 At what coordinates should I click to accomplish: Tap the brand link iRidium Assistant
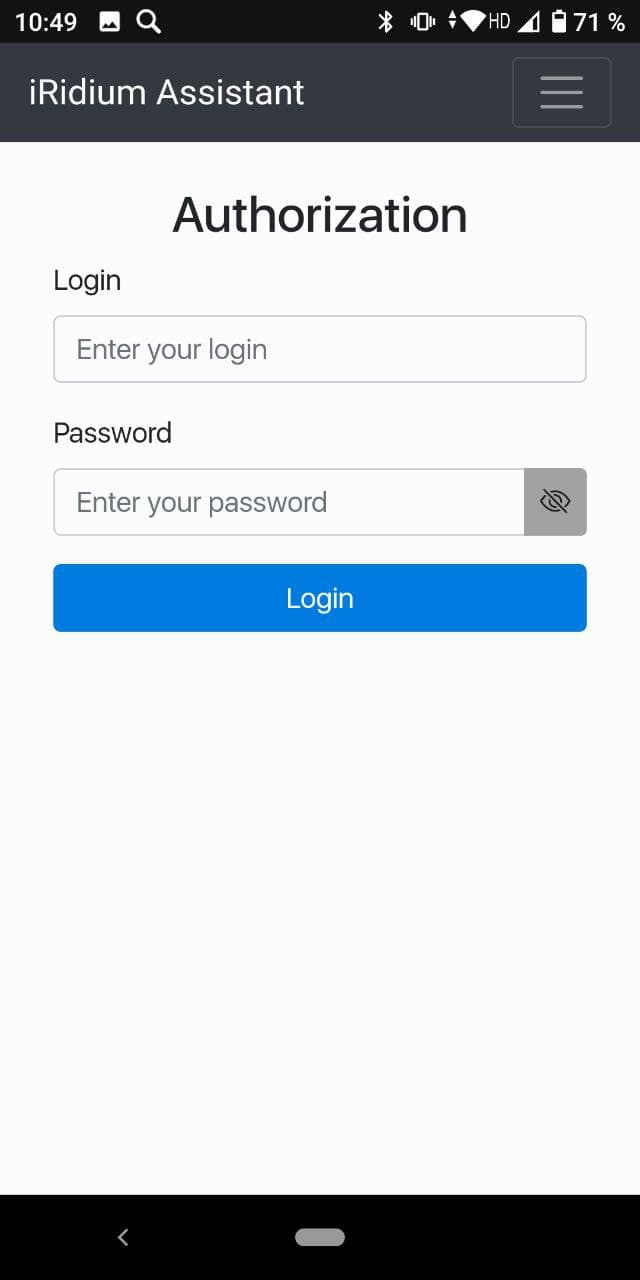(166, 92)
